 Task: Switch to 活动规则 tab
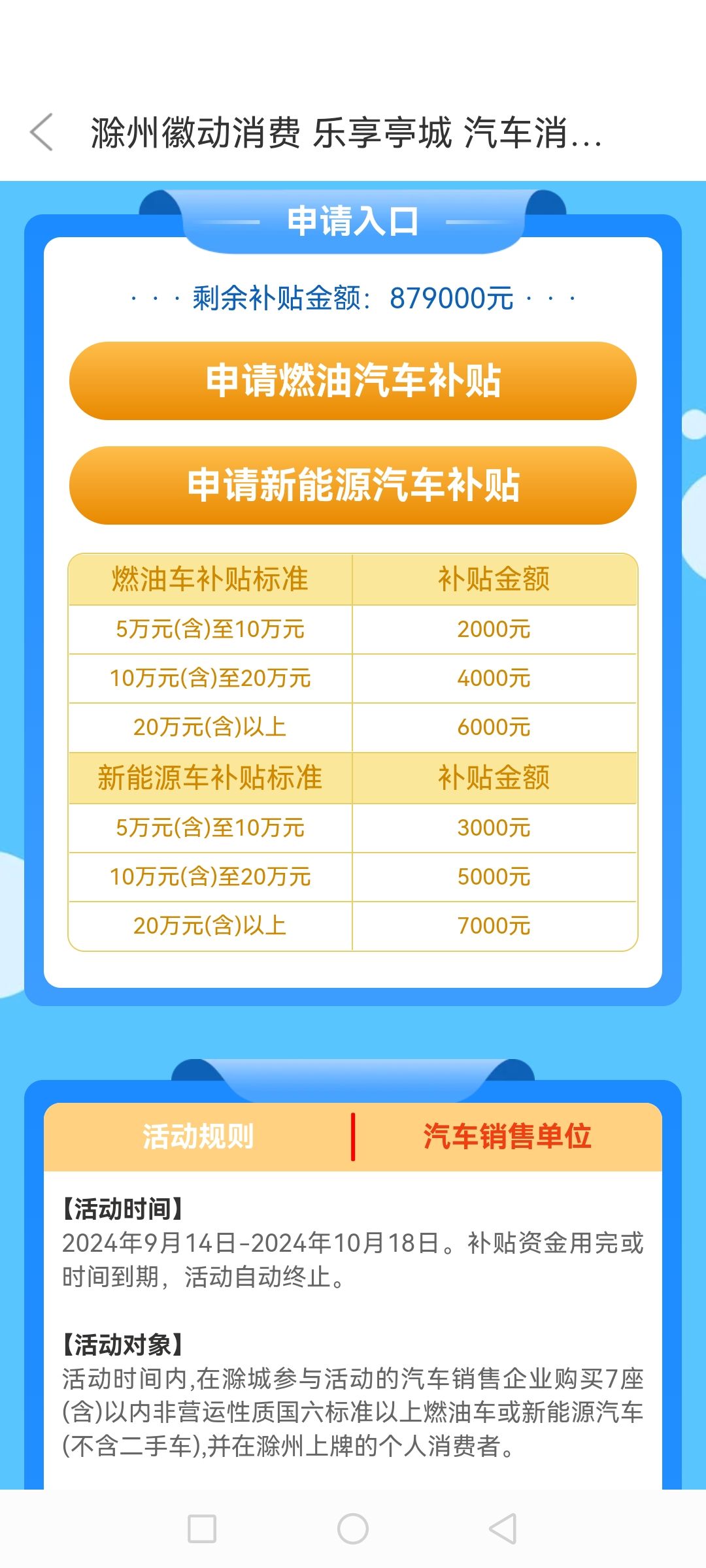pyautogui.click(x=198, y=1137)
